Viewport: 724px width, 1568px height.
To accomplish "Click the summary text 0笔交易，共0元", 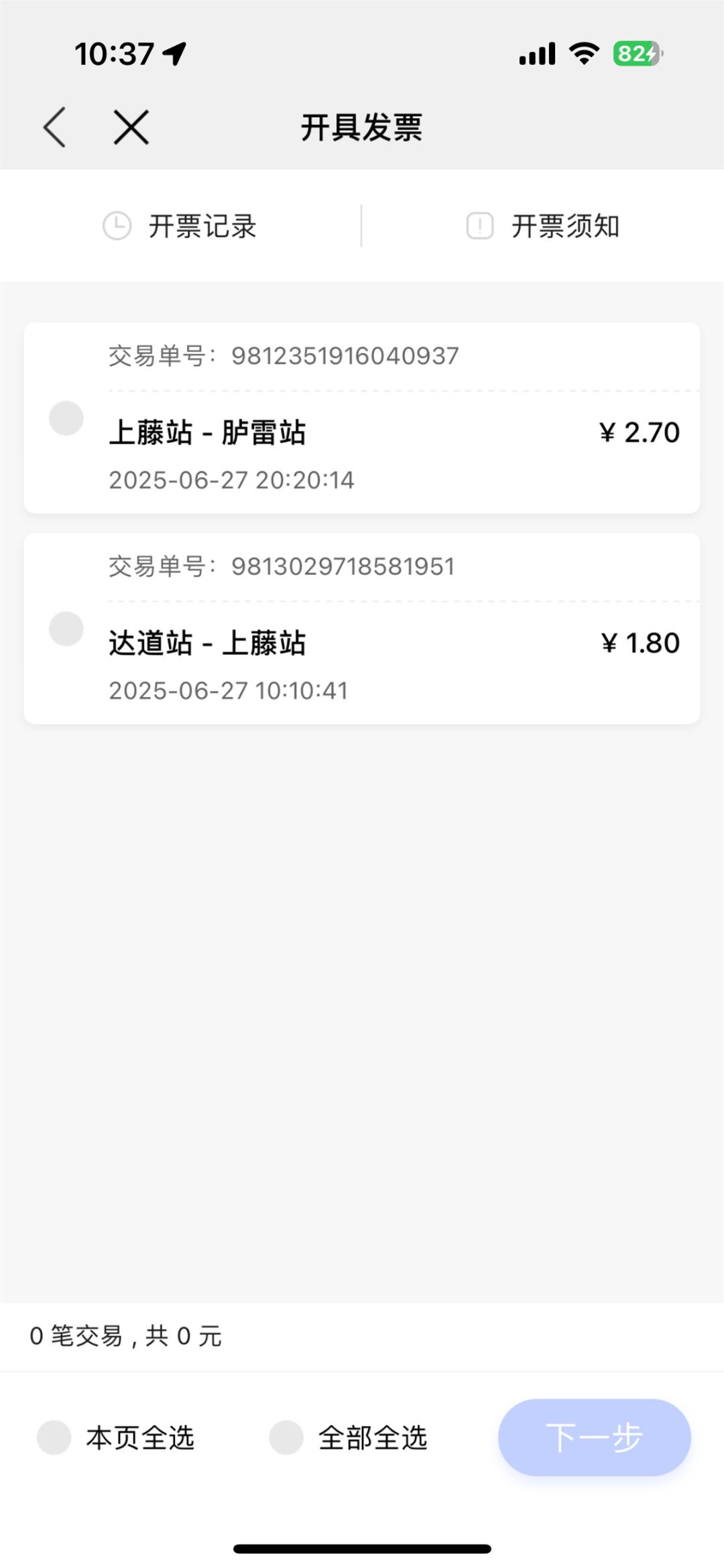I will tap(125, 1336).
